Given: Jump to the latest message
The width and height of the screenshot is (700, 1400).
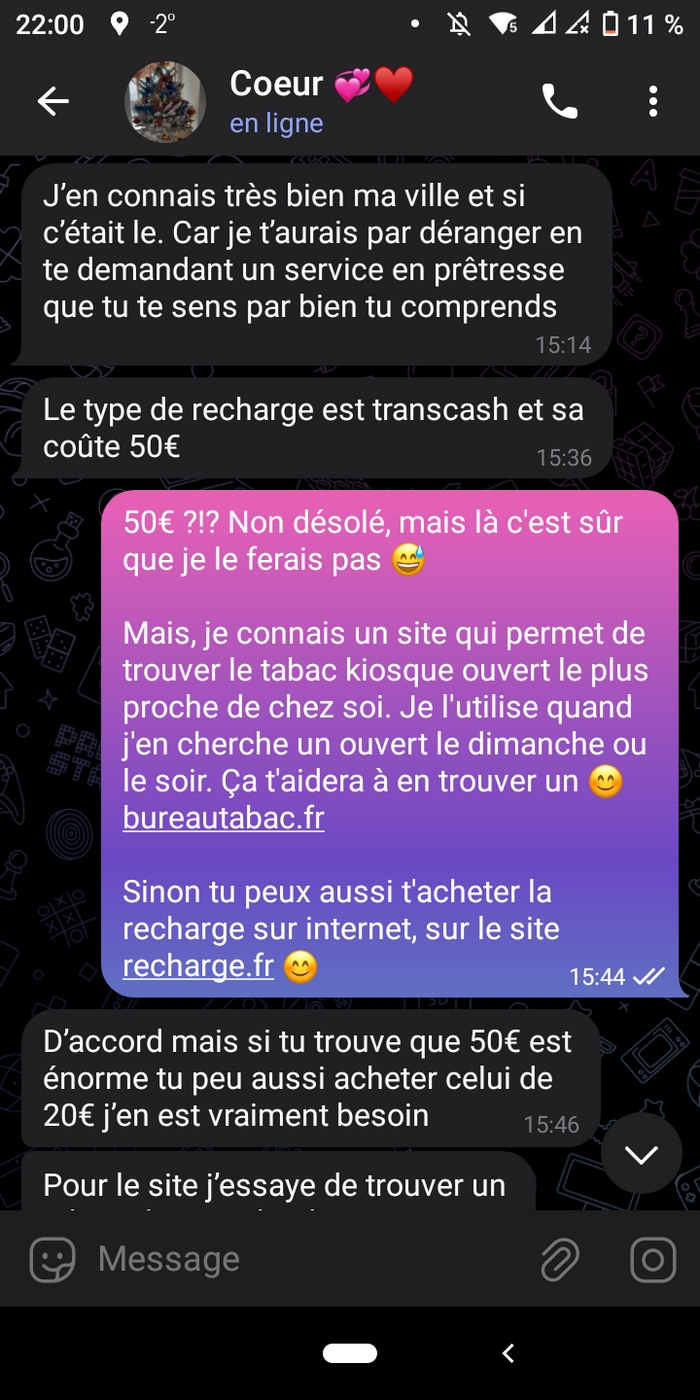Looking at the screenshot, I should (641, 1154).
